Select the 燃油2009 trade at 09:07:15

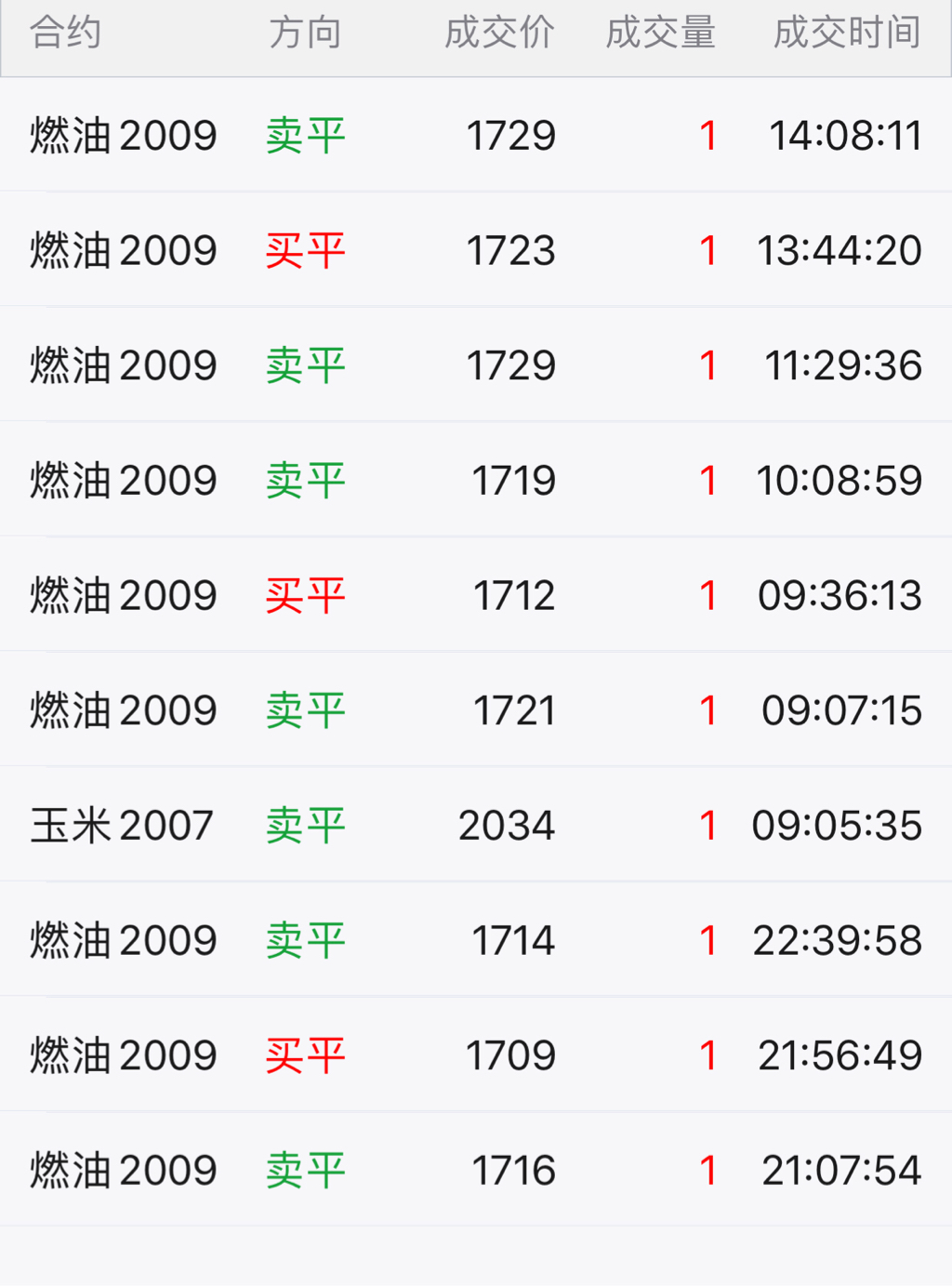(476, 710)
